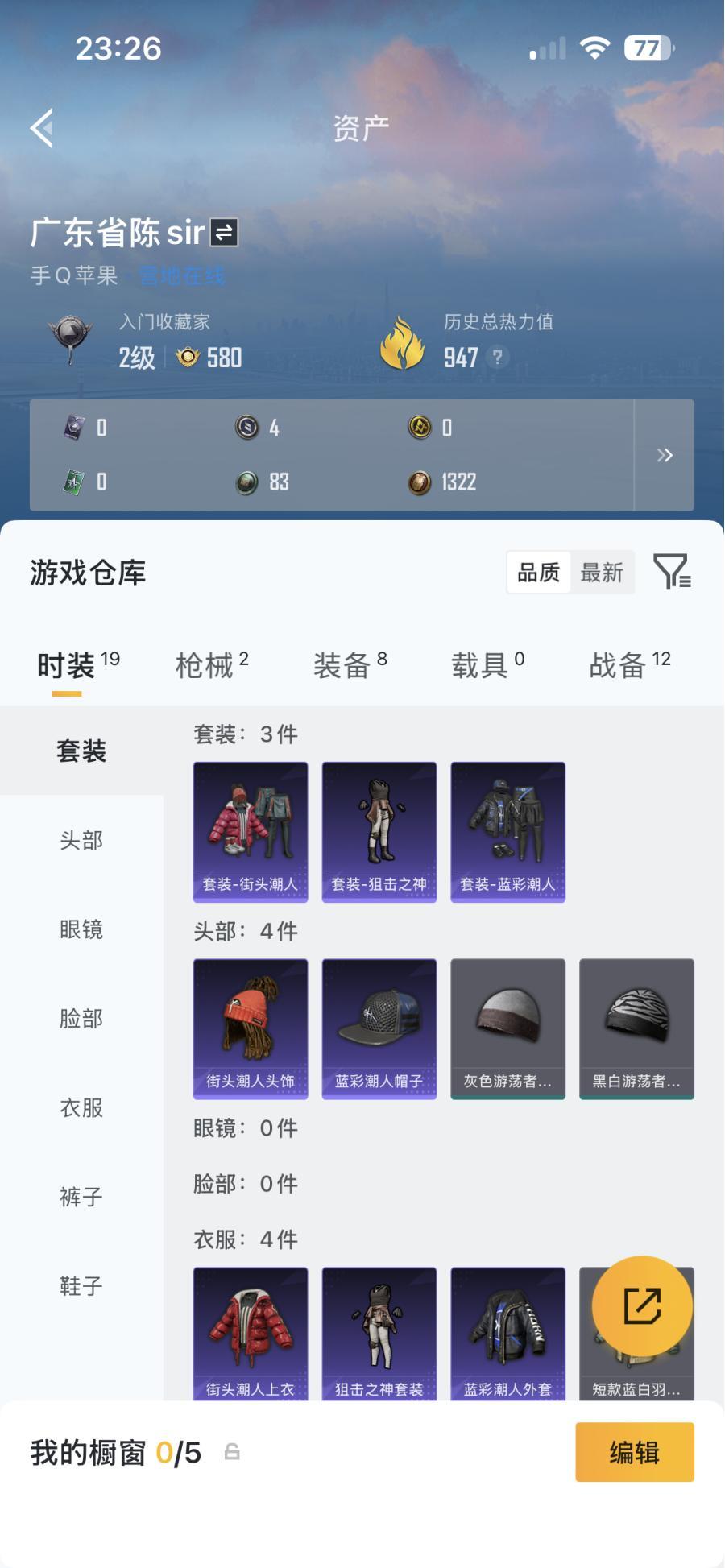
Task: Tap the silver coin icon showing 4
Action: [x=247, y=428]
